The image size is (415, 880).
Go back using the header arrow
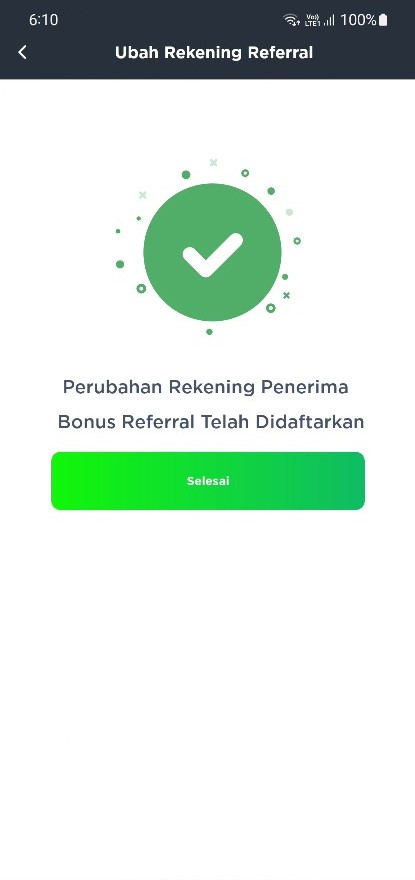[22, 53]
